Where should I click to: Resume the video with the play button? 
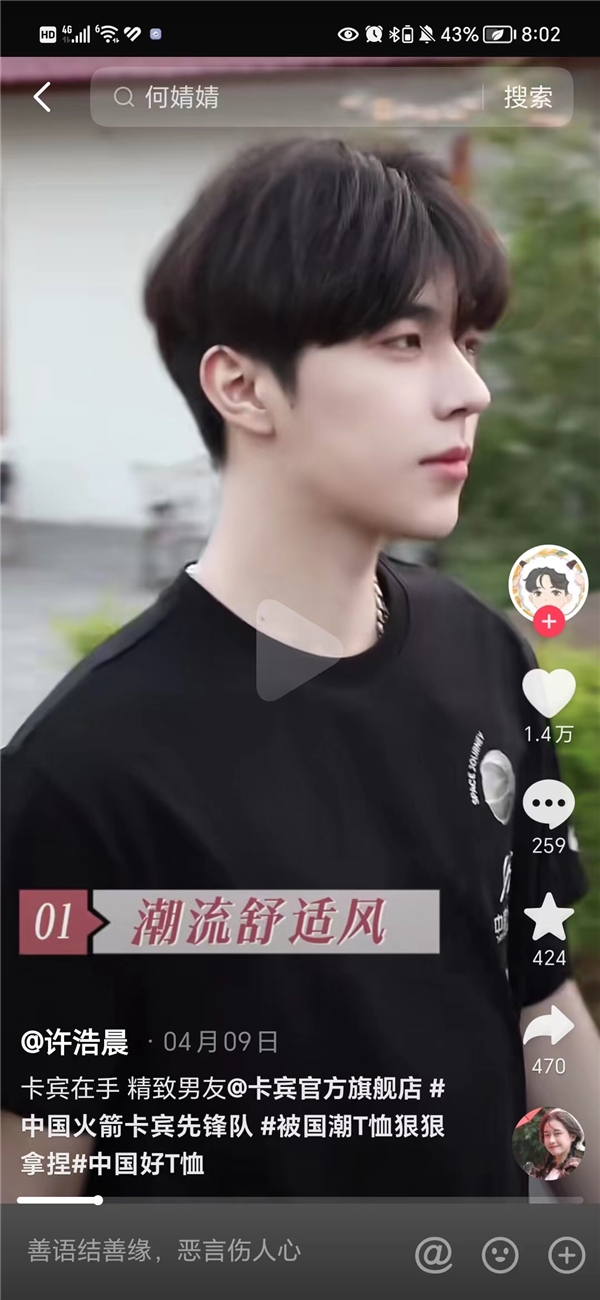point(298,650)
